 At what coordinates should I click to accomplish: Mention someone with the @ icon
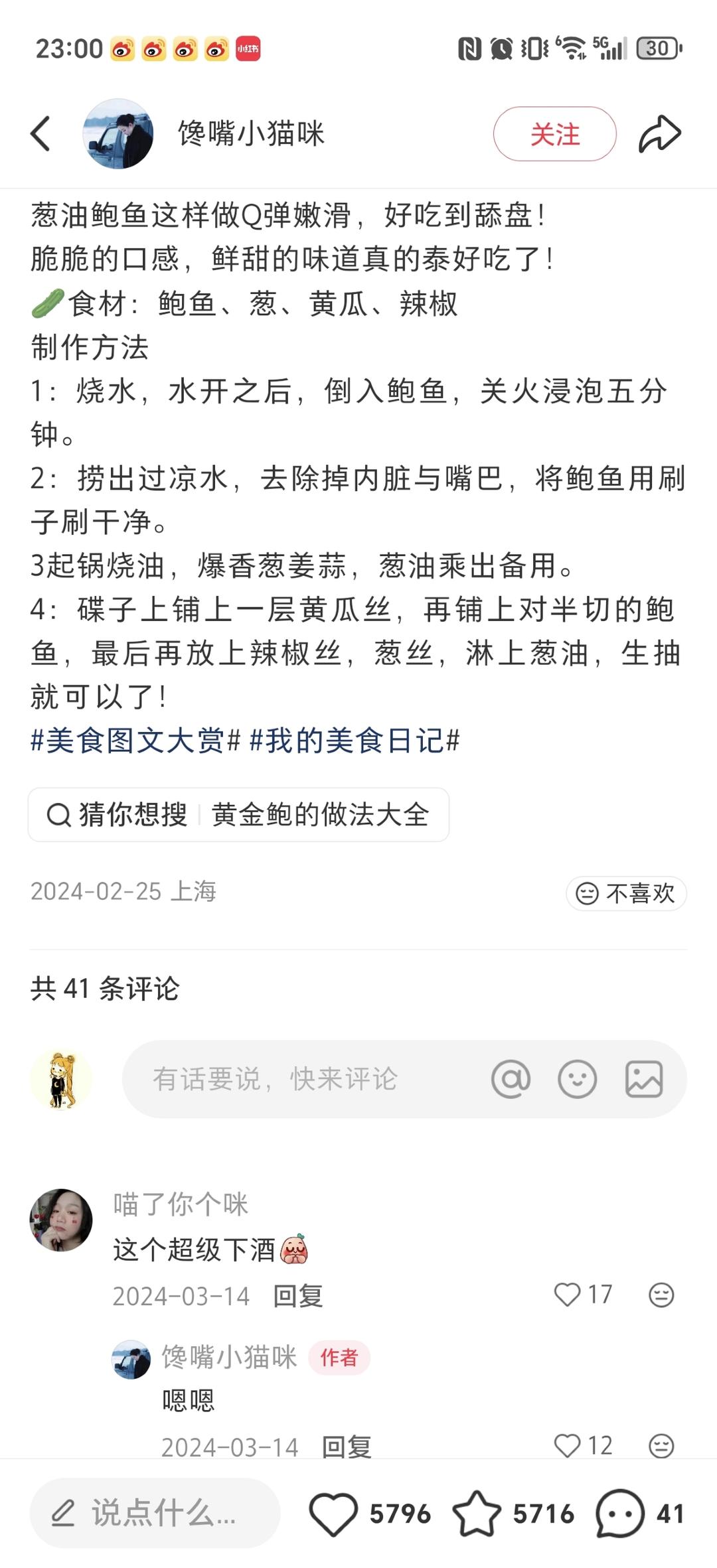pyautogui.click(x=511, y=1078)
